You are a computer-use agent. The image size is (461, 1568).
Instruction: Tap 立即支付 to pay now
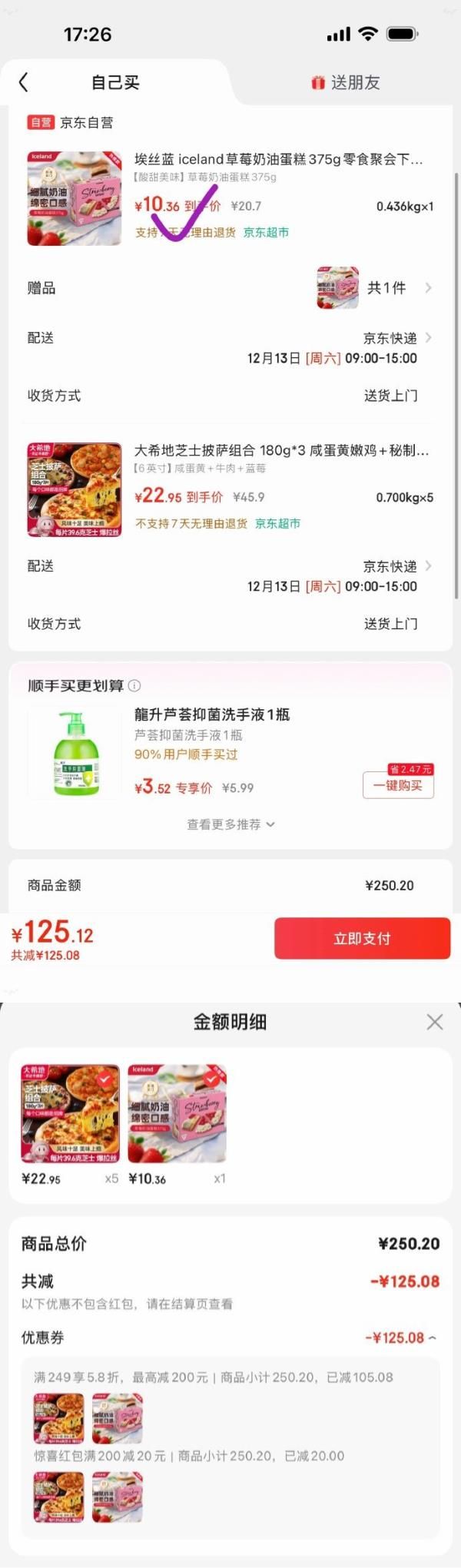point(362,938)
